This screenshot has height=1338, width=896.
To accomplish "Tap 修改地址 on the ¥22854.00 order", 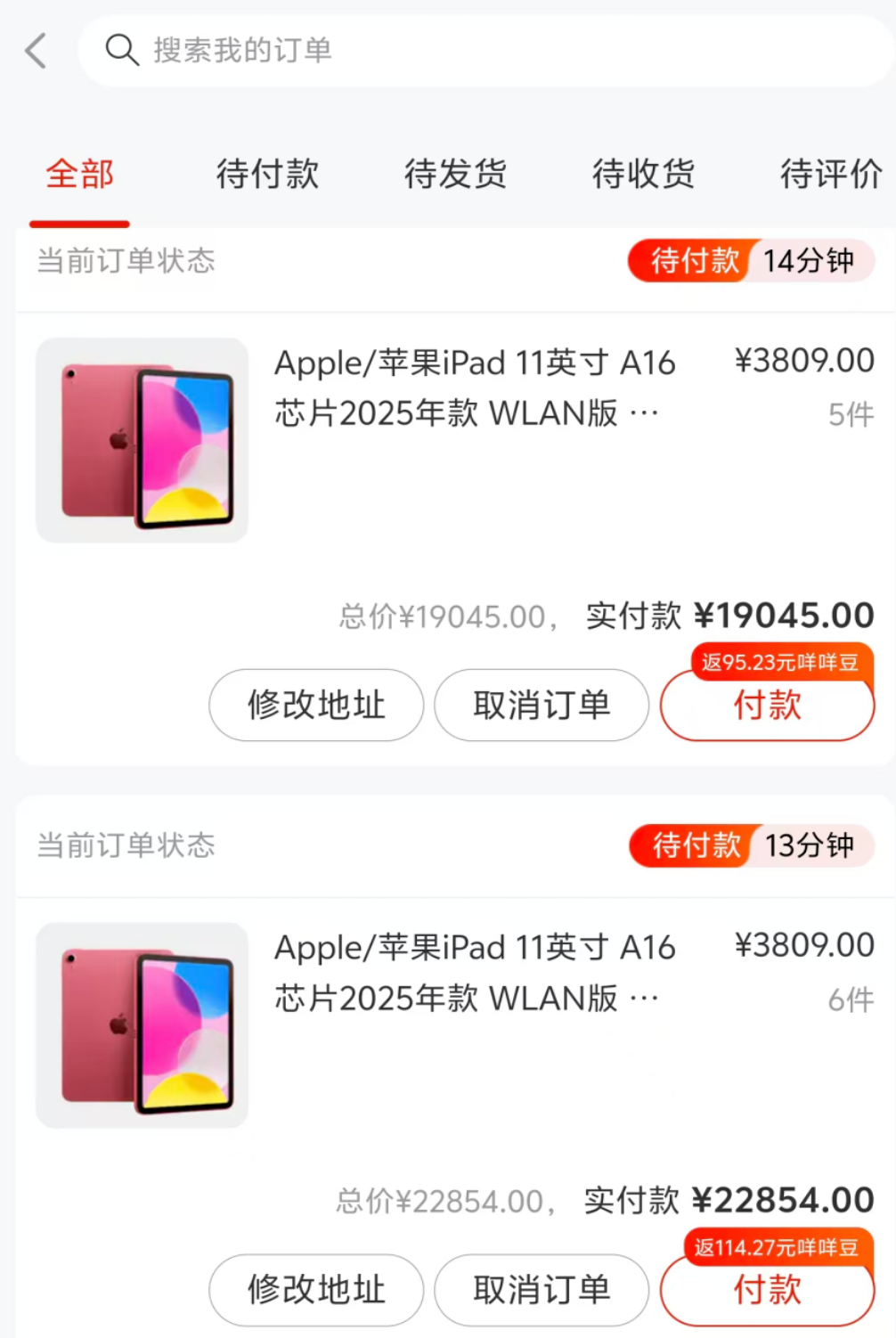I will pyautogui.click(x=316, y=1289).
